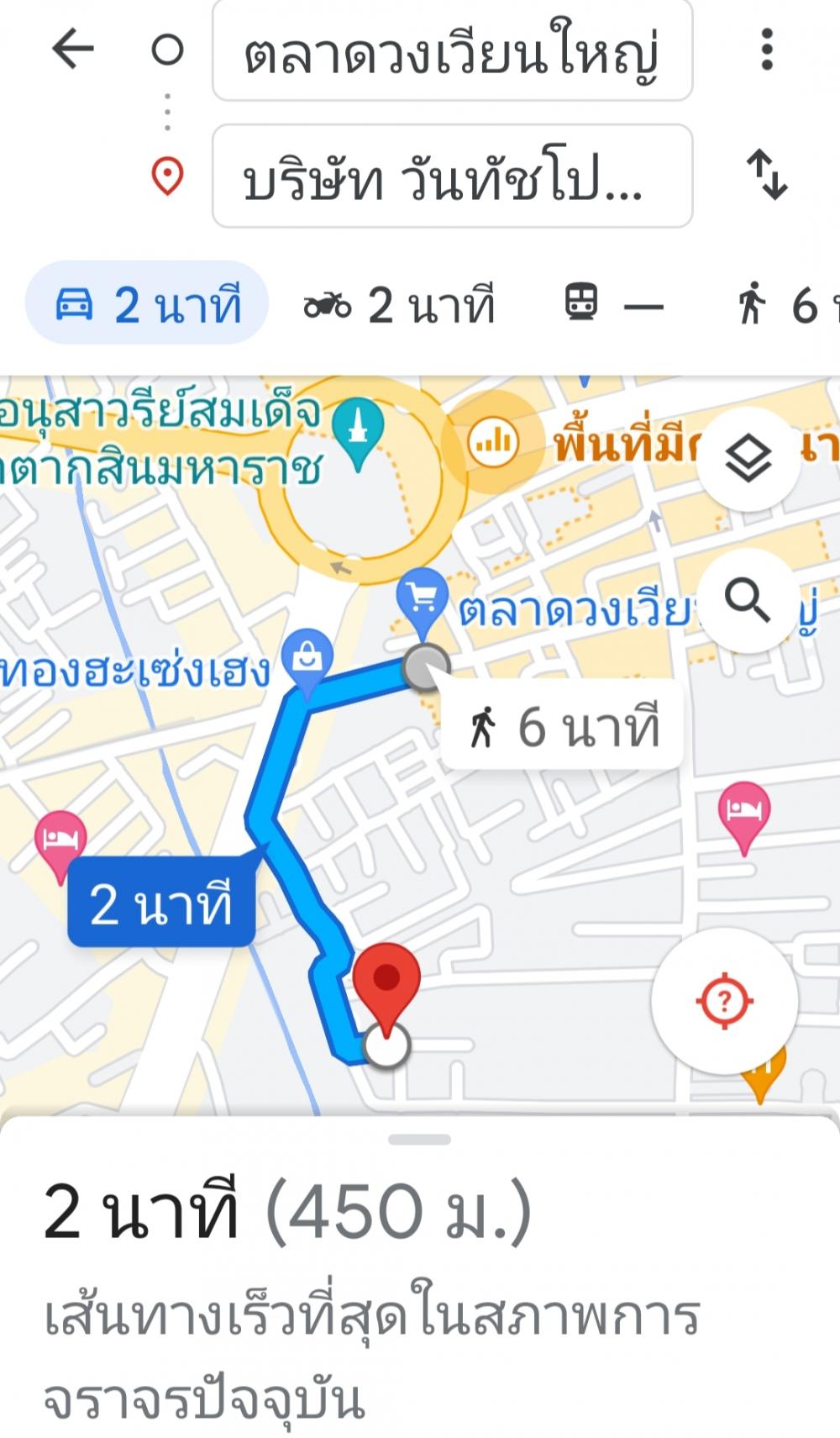Switch to the public transit tab
The image size is (840, 1438).
[613, 303]
